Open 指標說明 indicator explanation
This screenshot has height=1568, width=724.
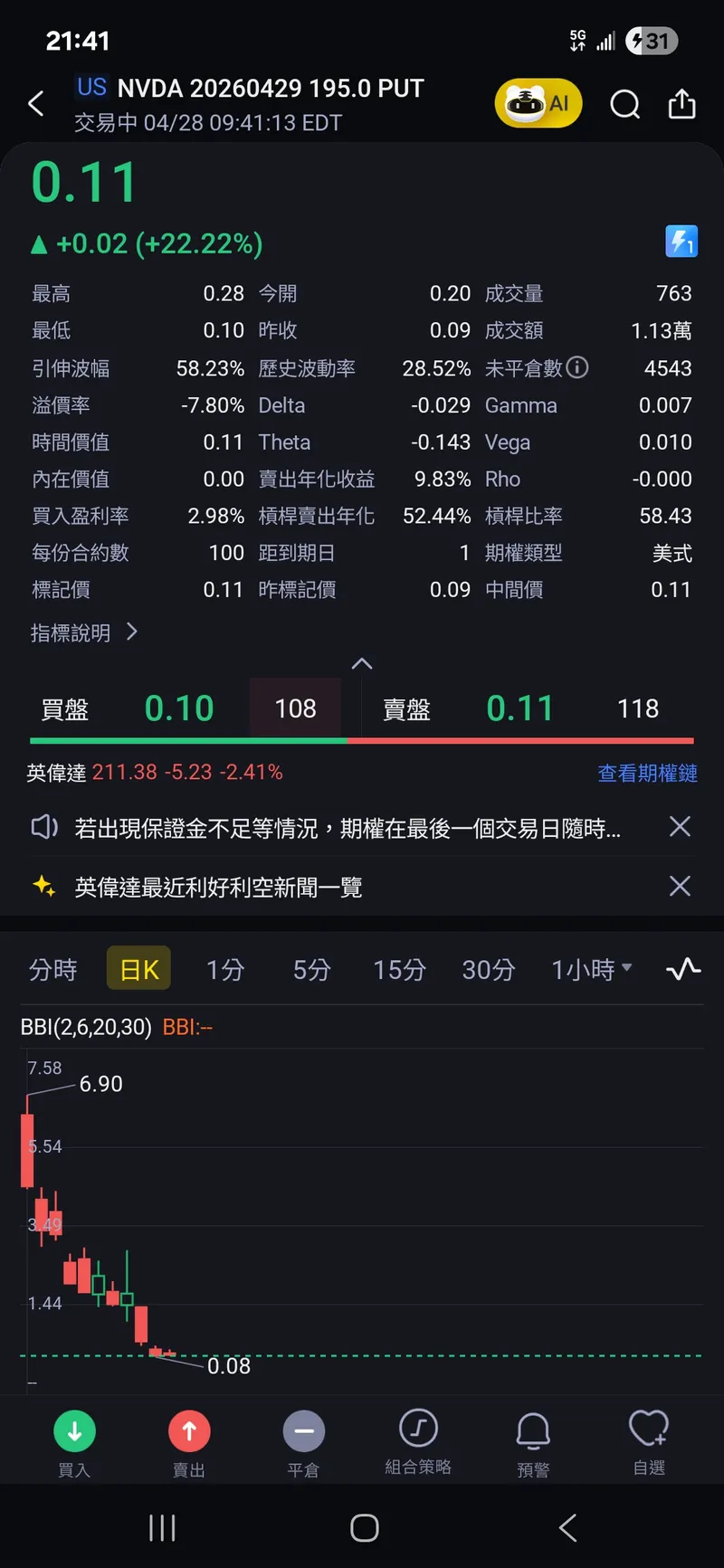point(83,632)
